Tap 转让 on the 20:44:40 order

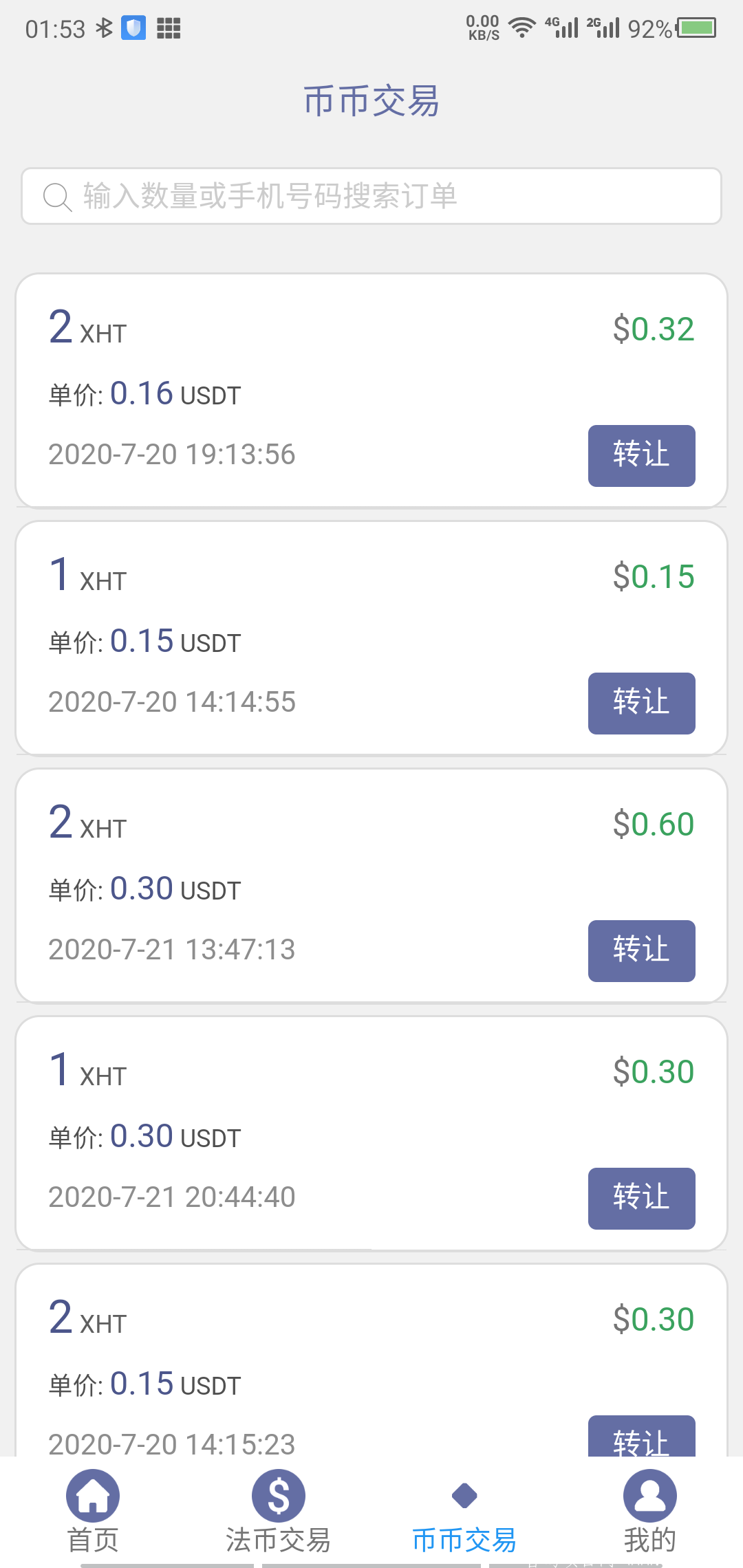[x=641, y=1198]
